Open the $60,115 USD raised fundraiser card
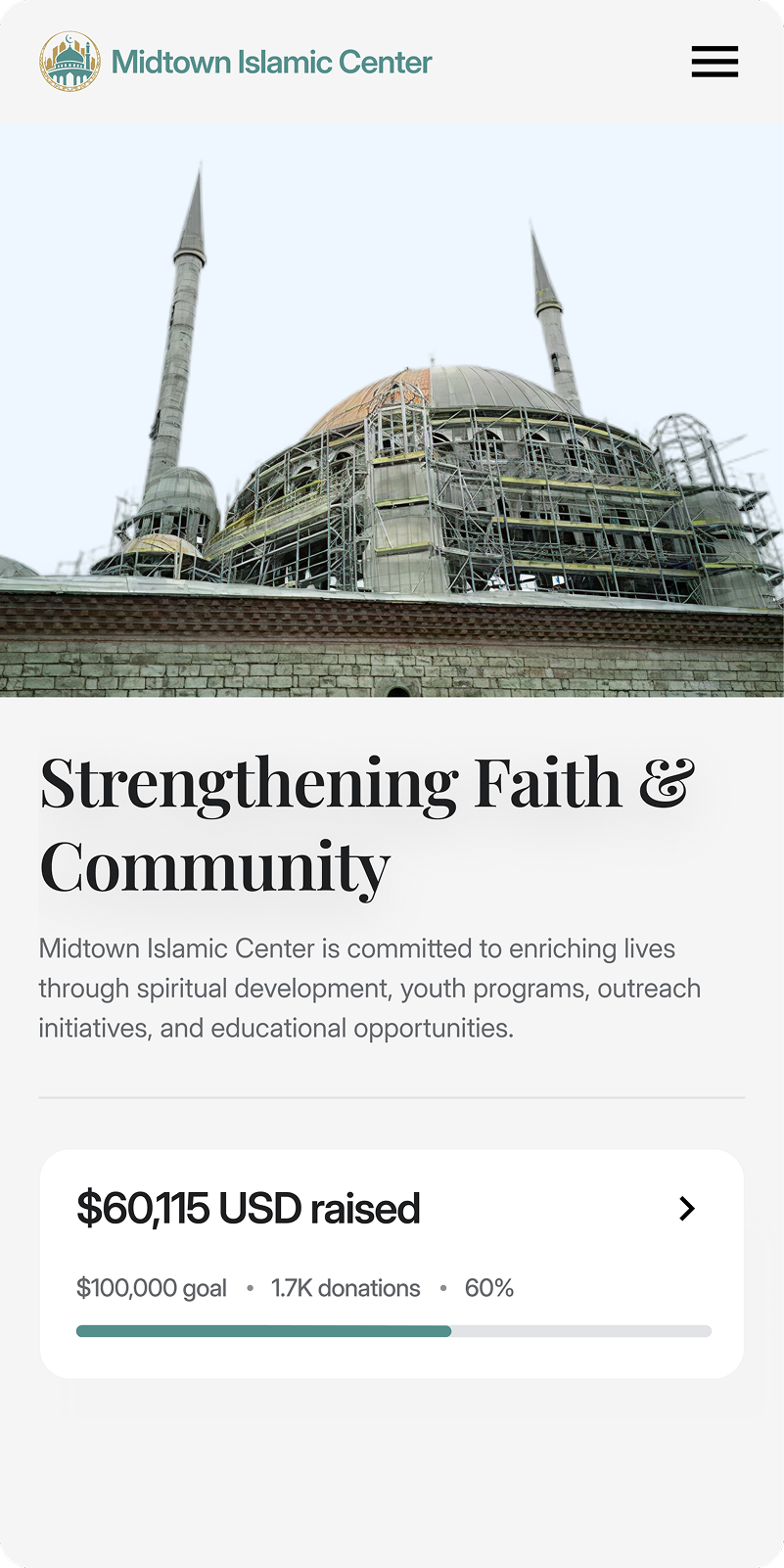This screenshot has height=1568, width=784. [392, 1263]
